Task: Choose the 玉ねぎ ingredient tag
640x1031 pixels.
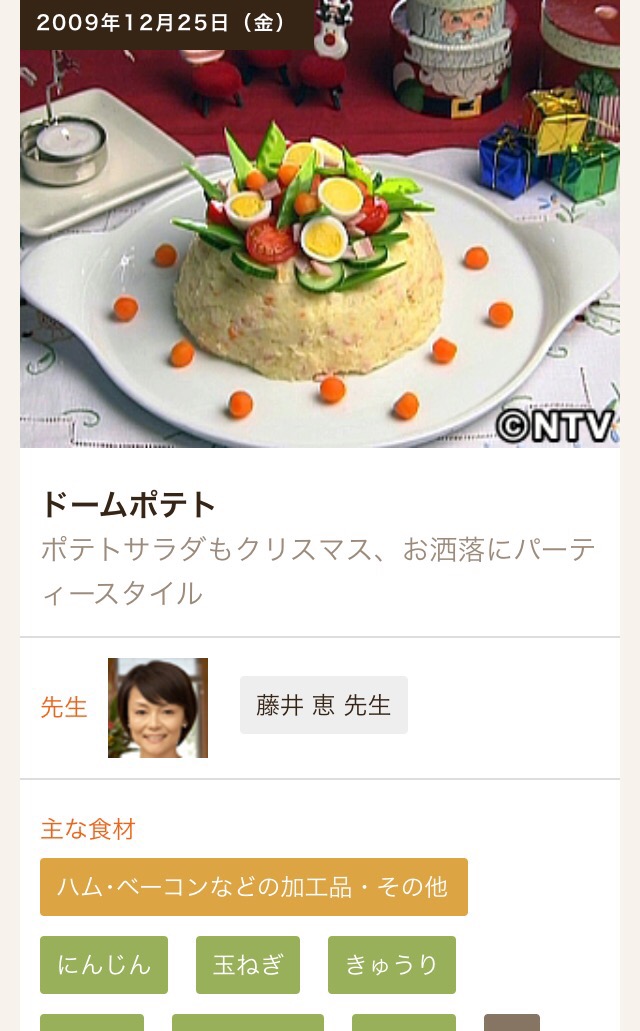Action: tap(248, 965)
